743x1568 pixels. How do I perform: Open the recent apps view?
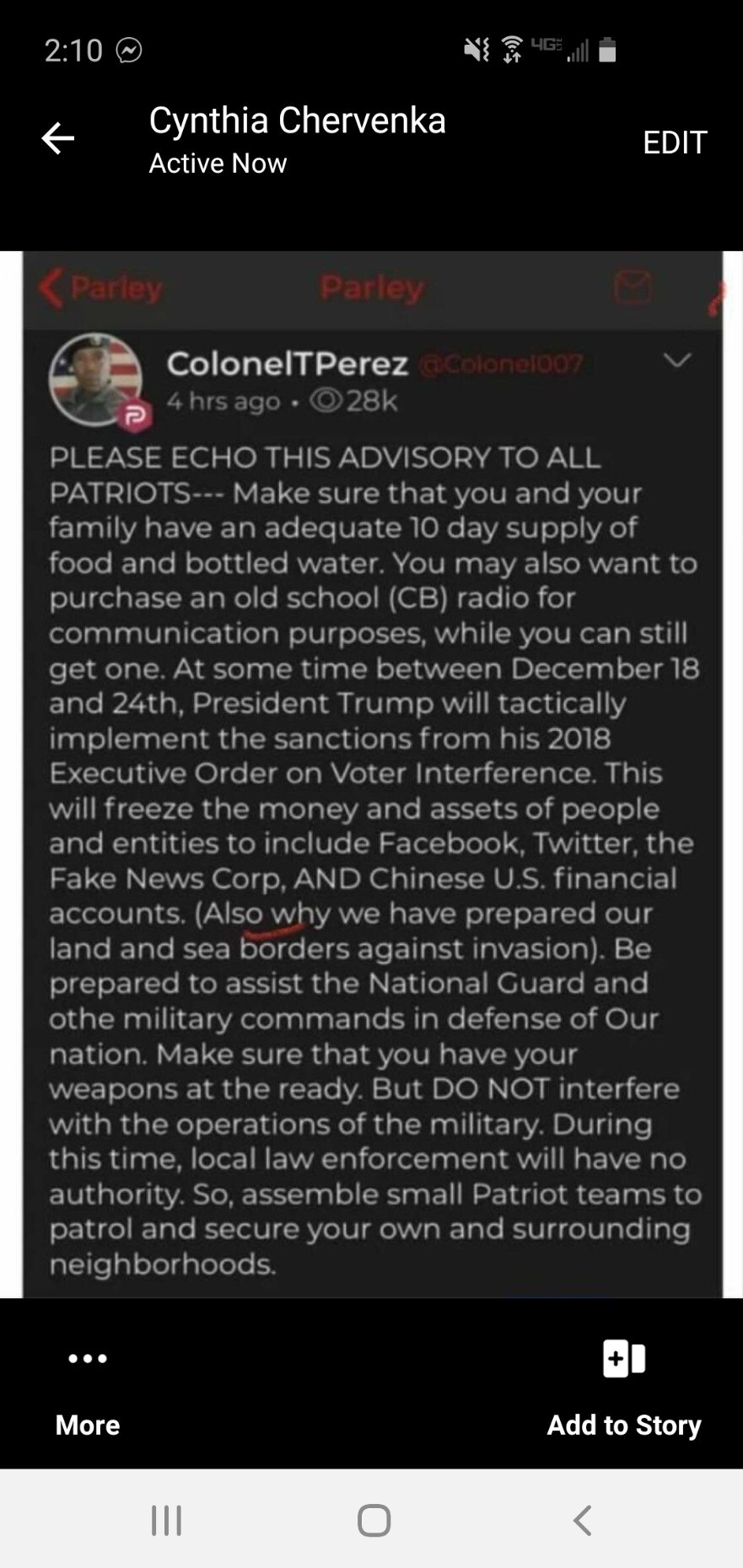tap(166, 1520)
